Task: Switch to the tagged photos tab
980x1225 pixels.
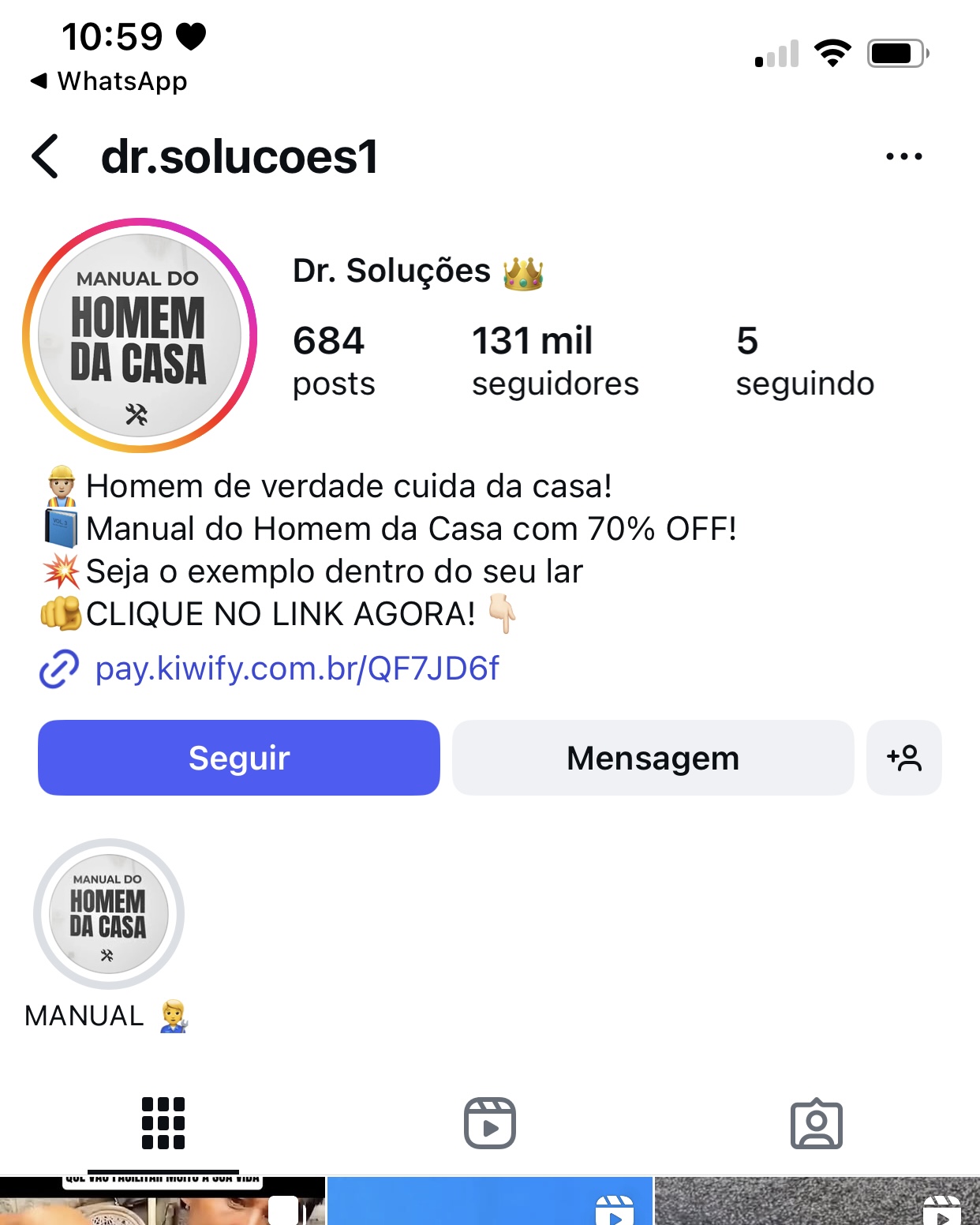Action: click(816, 1122)
